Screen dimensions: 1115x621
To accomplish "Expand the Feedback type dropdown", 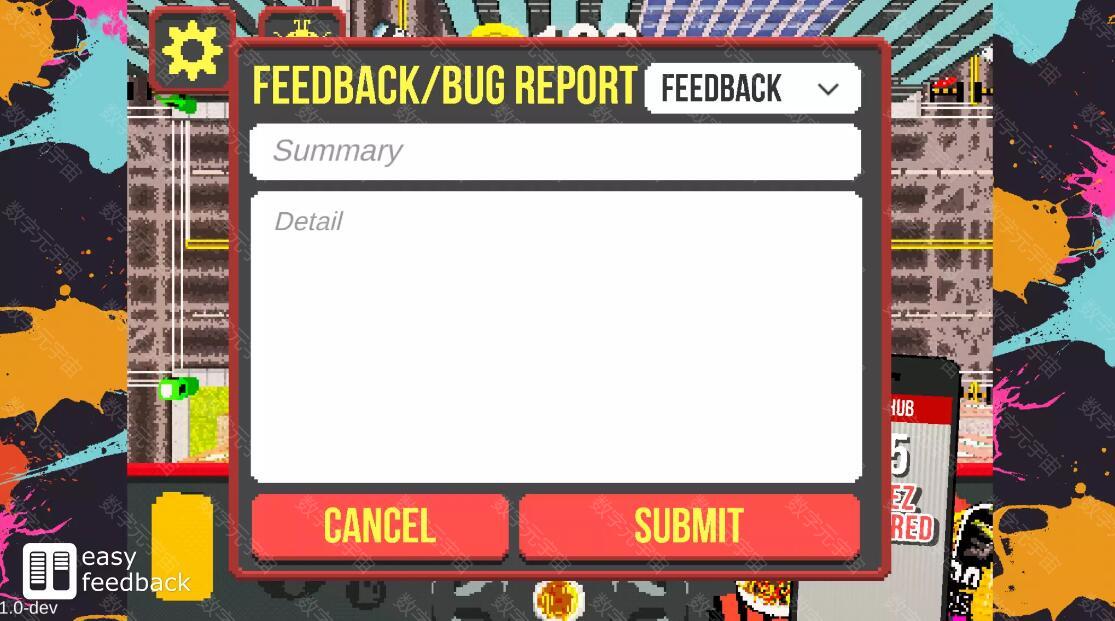I will (752, 89).
